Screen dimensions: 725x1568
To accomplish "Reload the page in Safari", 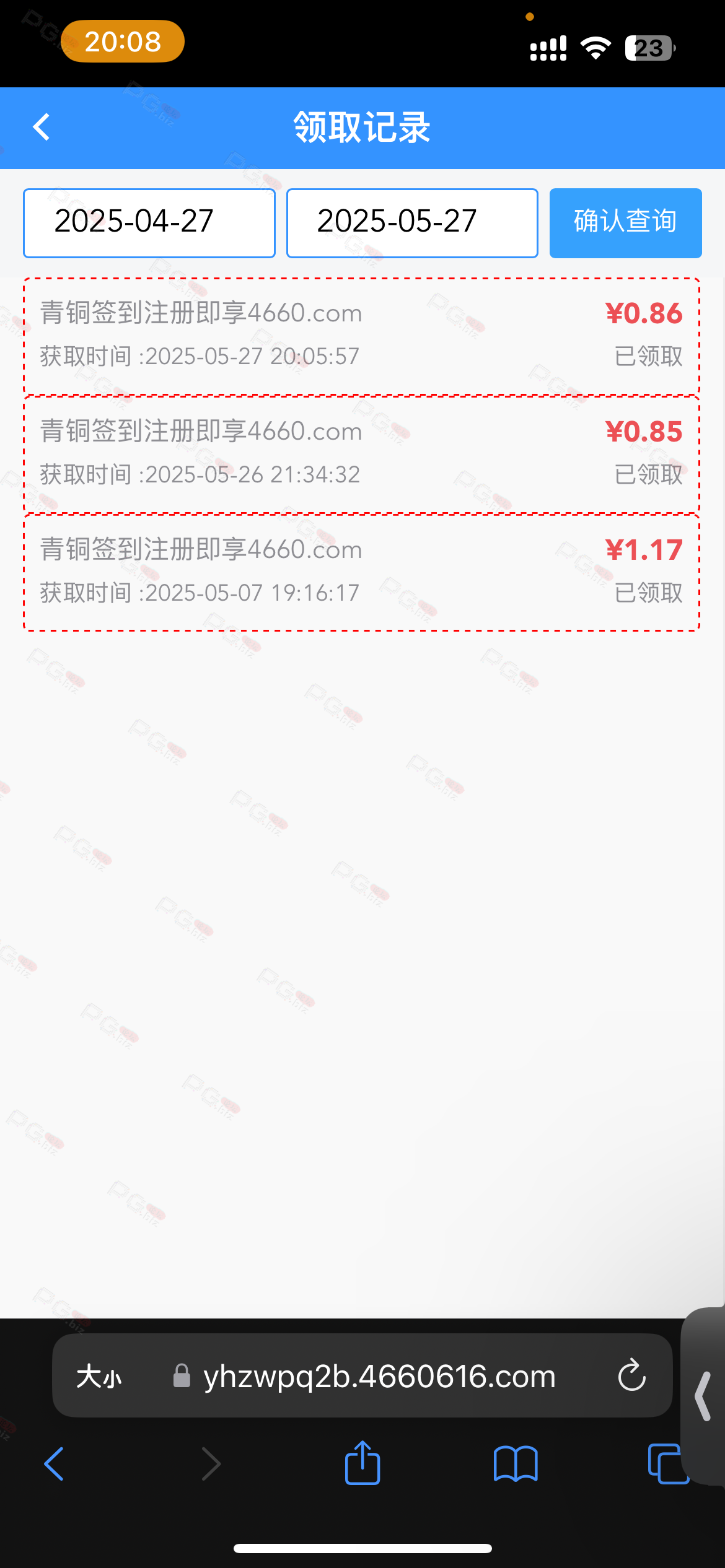I will (632, 1375).
